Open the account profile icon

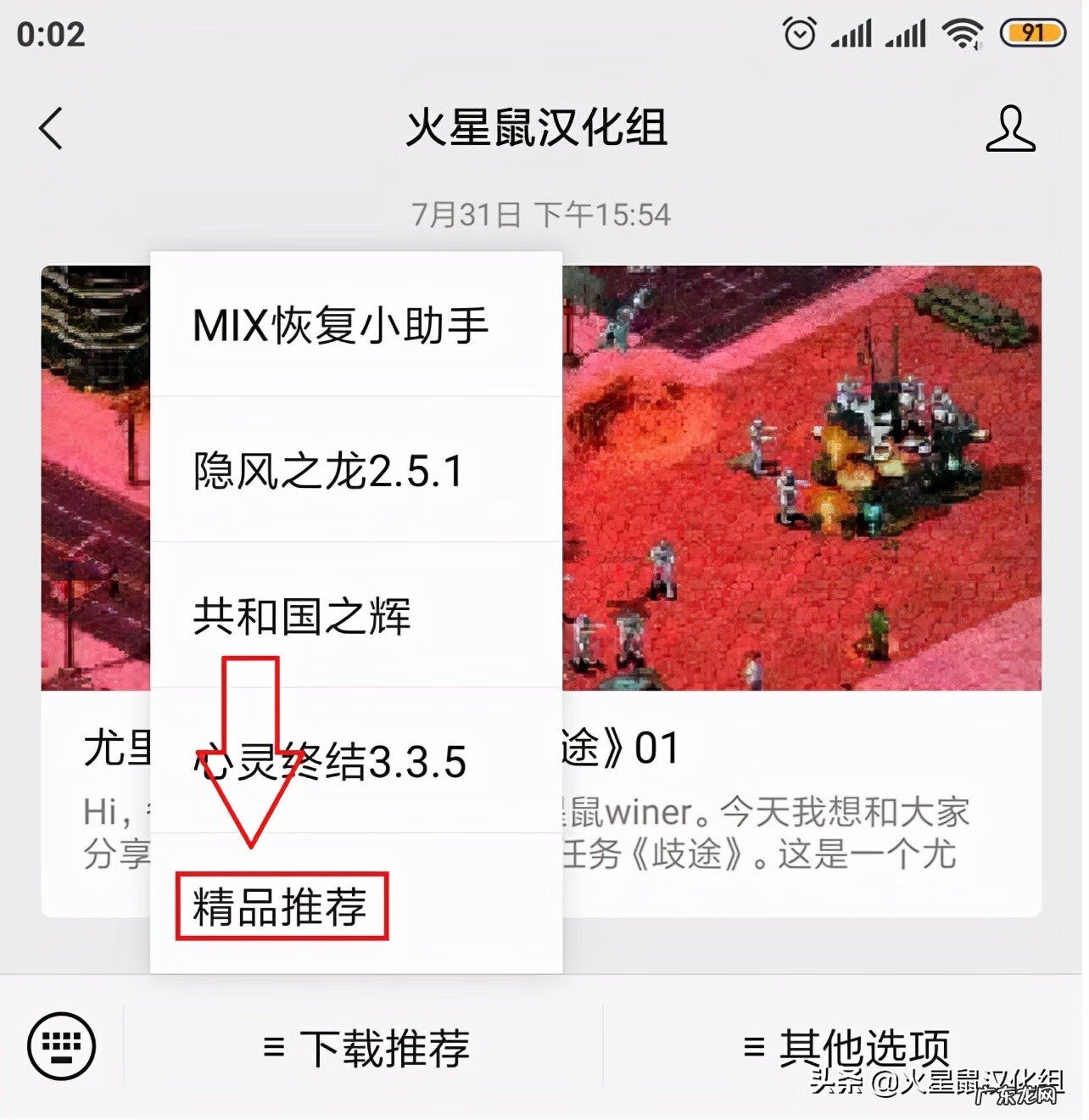tap(1009, 129)
